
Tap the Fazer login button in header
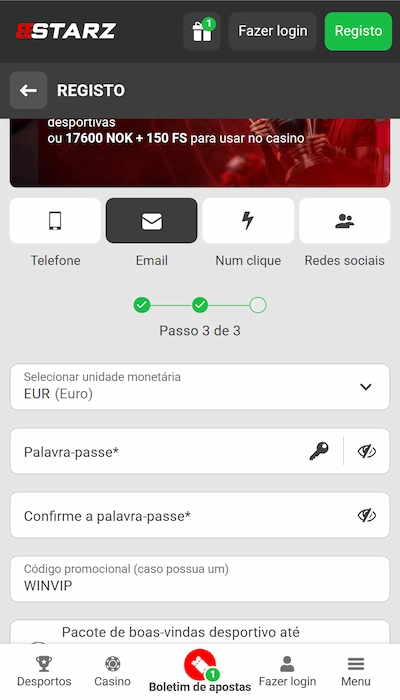[273, 31]
